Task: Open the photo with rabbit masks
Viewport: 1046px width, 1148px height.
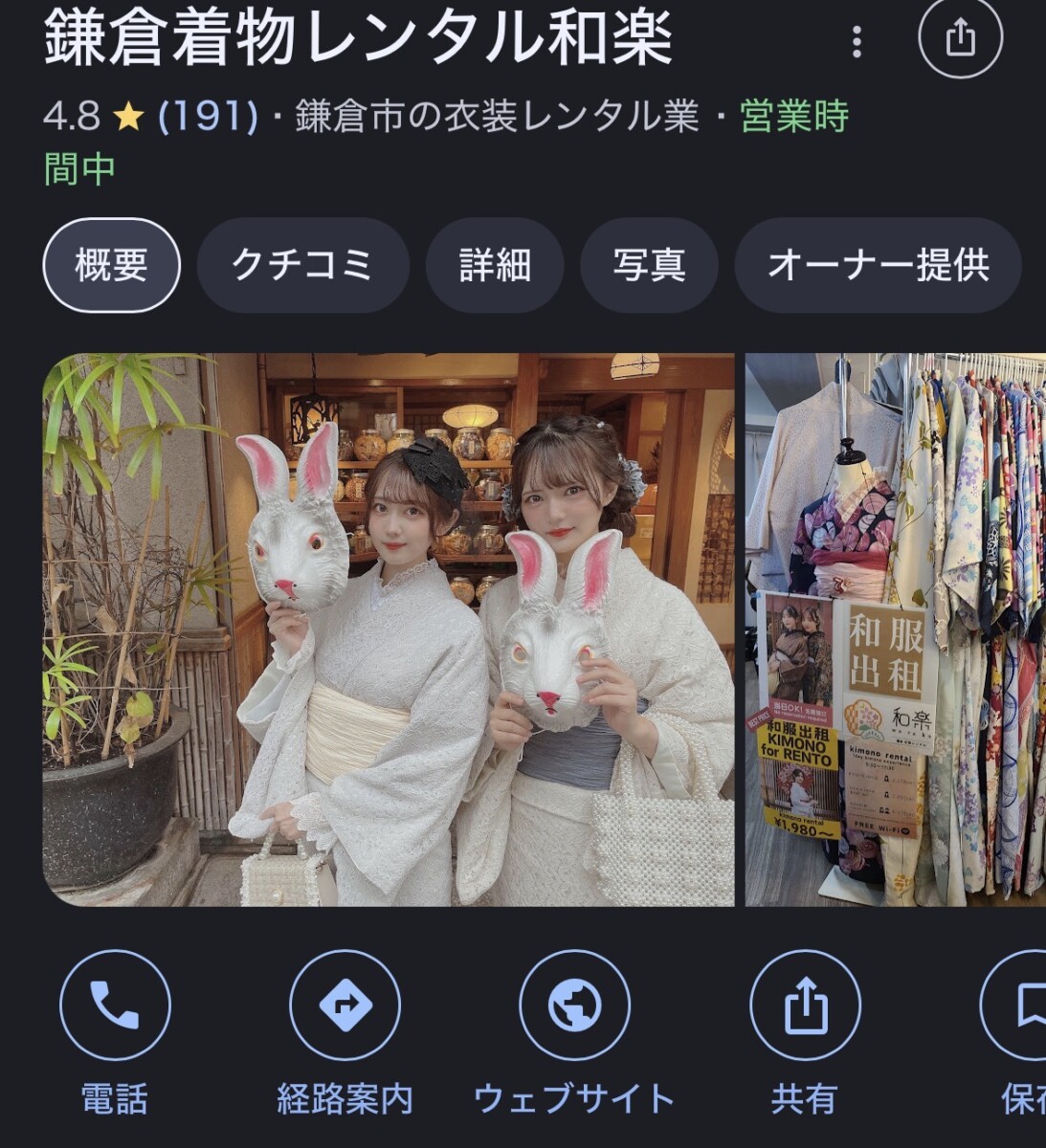Action: click(389, 629)
